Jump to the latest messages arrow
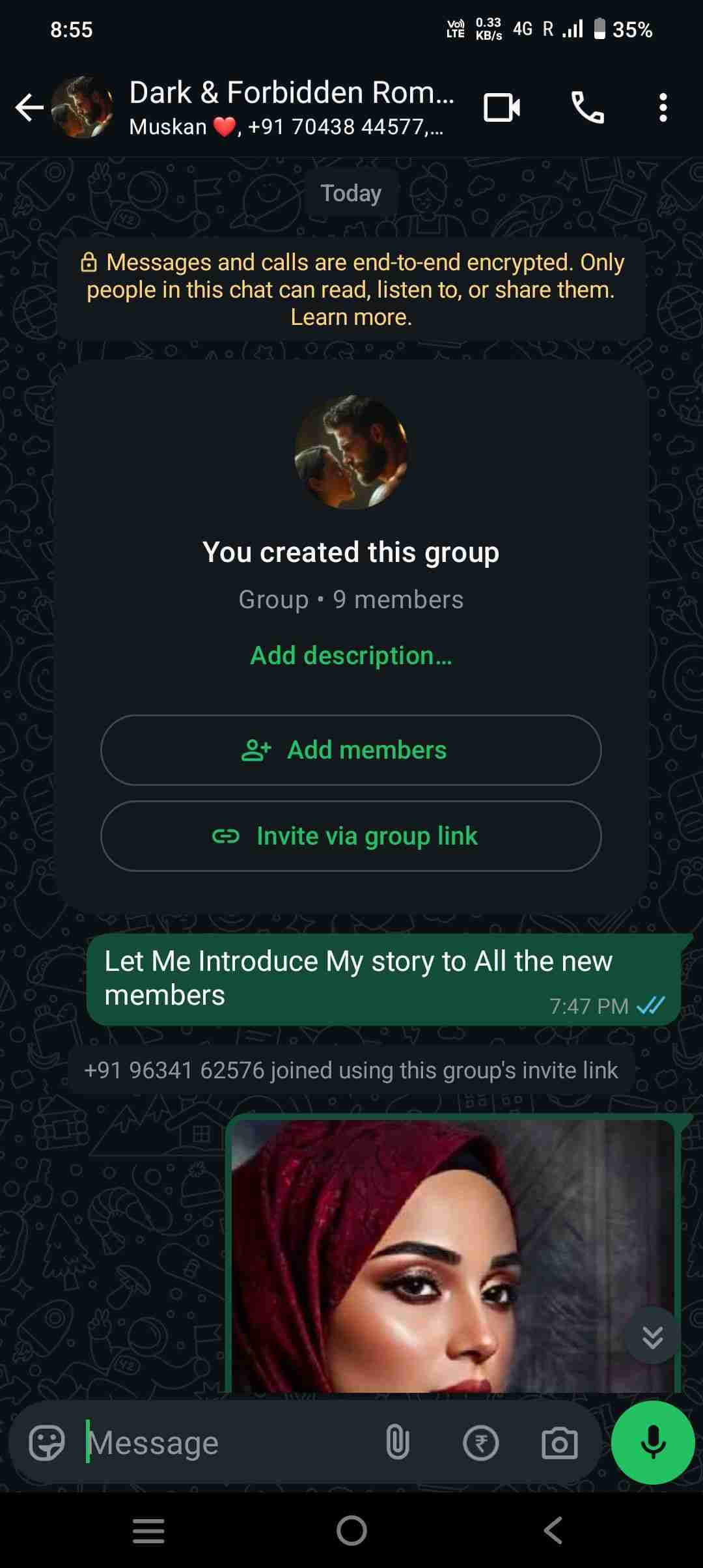Screen dimensions: 703x1568 [652, 1337]
